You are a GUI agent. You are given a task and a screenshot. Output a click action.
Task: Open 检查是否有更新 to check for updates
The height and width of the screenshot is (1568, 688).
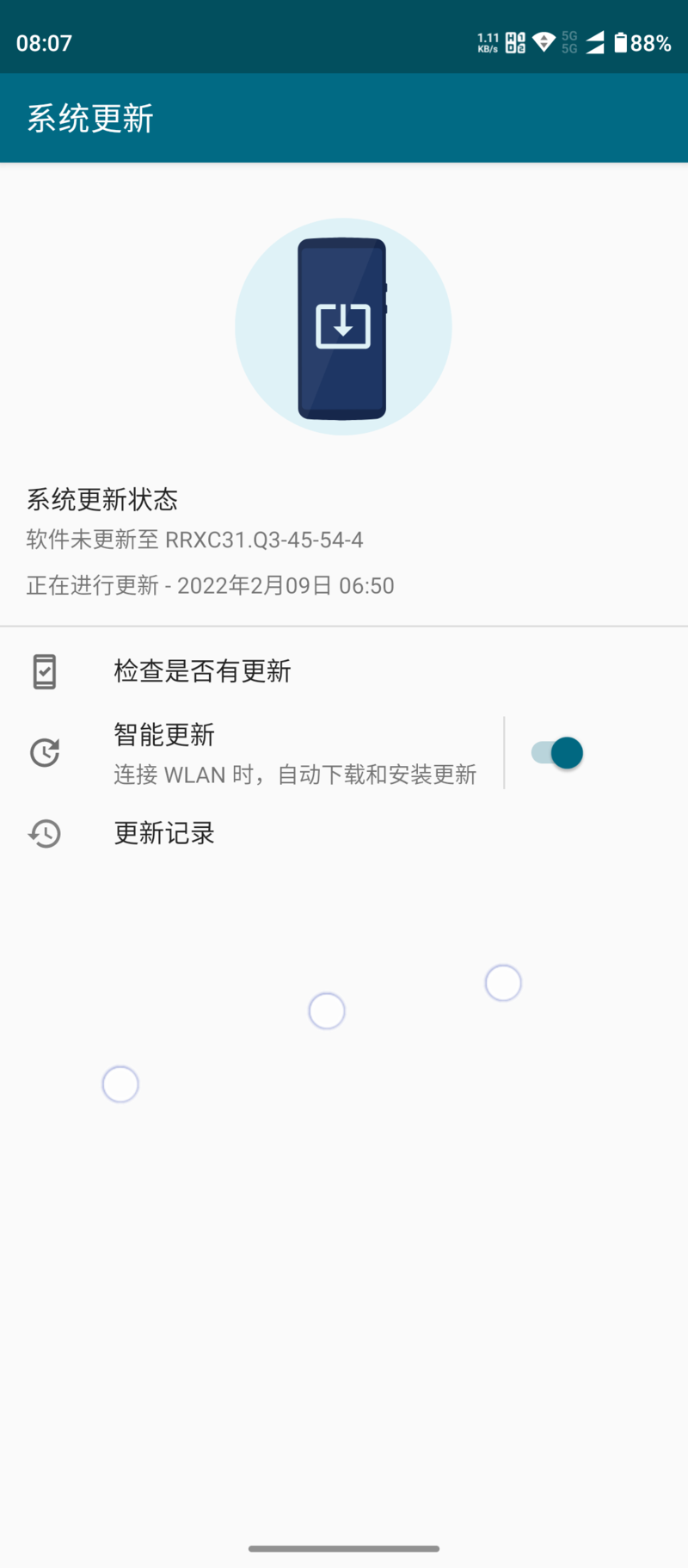pos(203,671)
